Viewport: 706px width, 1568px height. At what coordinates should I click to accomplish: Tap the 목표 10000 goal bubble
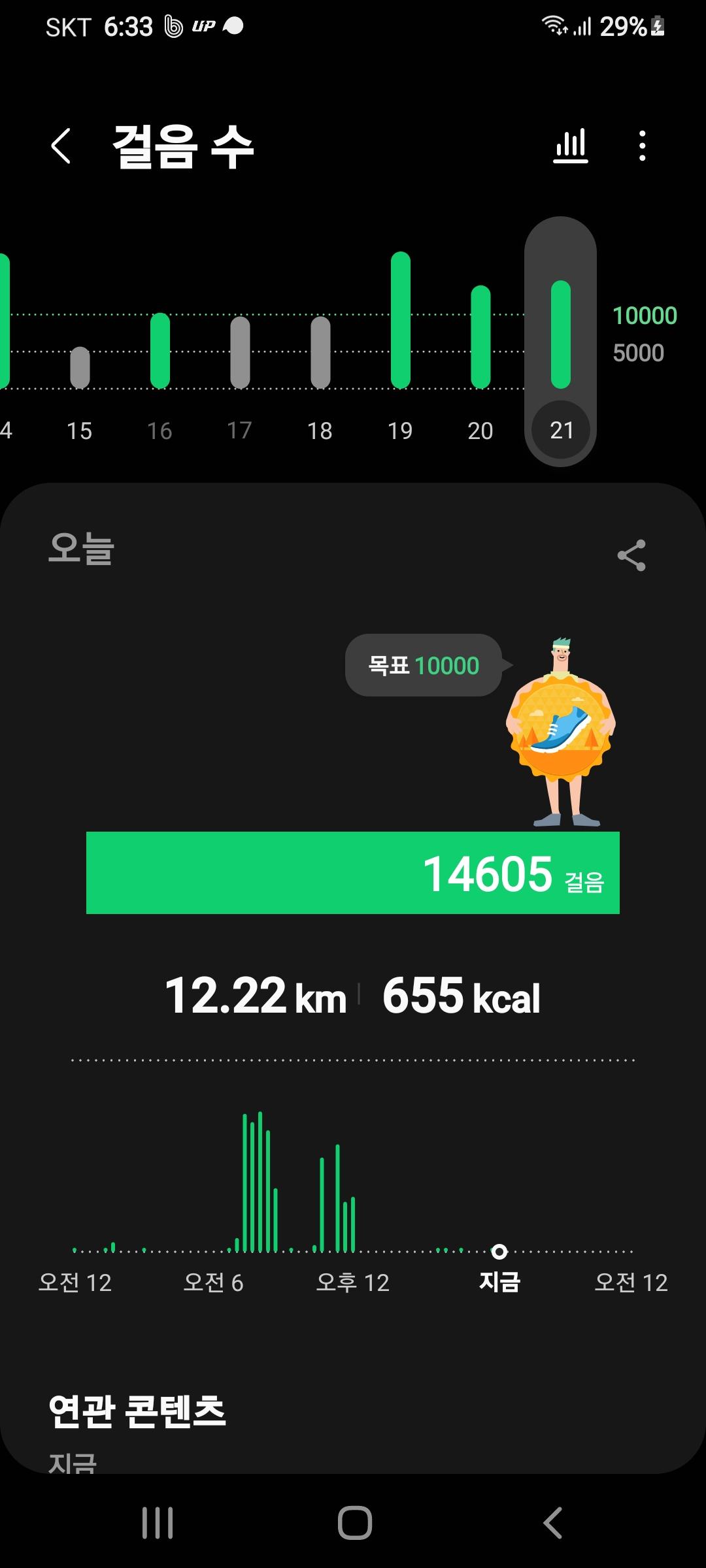point(424,665)
